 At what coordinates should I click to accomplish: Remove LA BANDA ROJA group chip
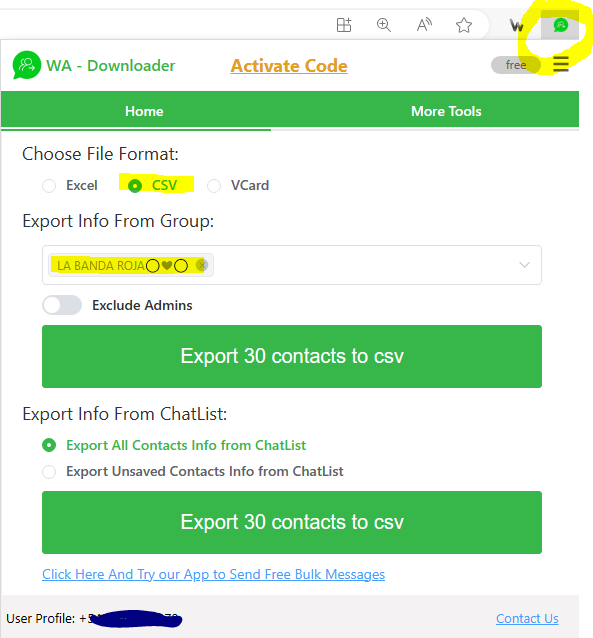click(x=201, y=265)
